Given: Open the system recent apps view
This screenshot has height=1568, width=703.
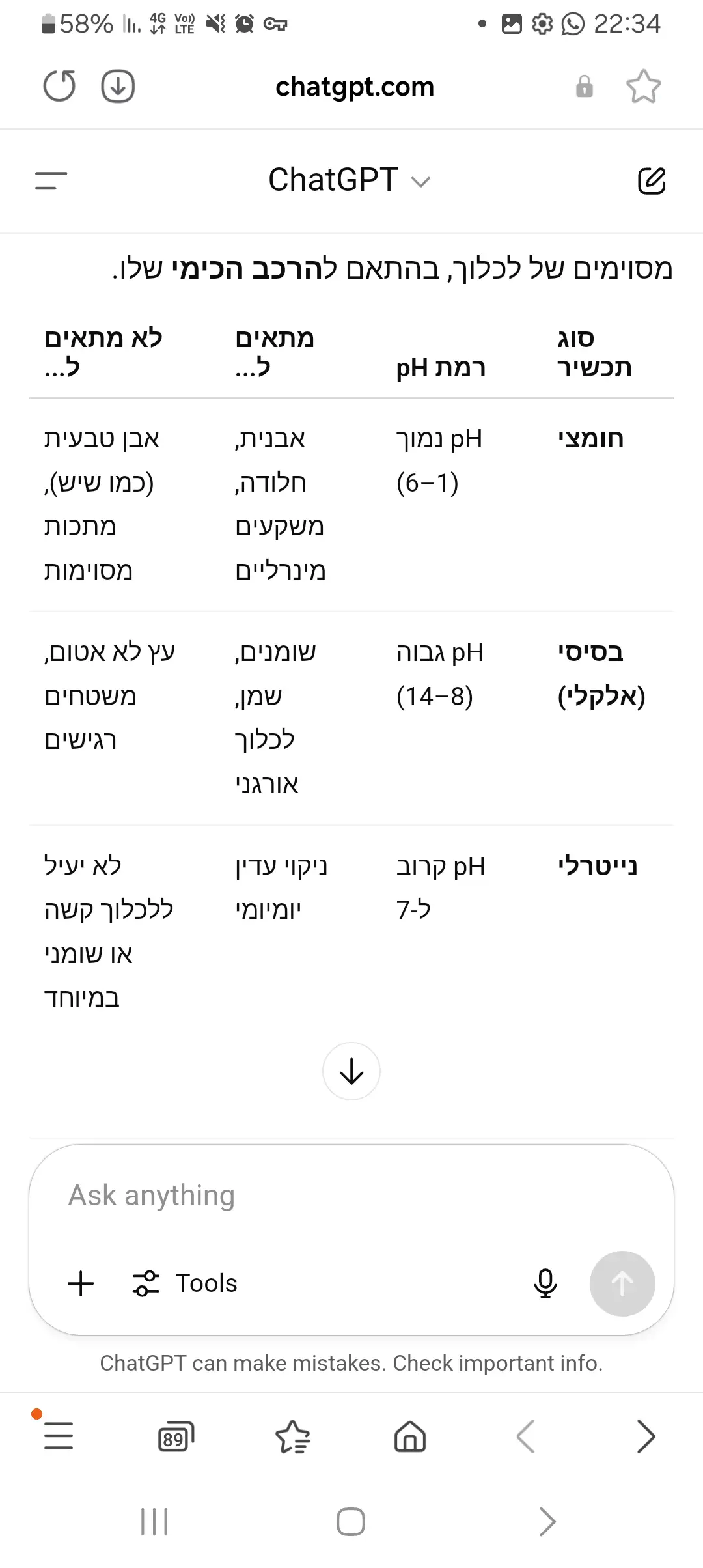Looking at the screenshot, I should coord(154,1522).
